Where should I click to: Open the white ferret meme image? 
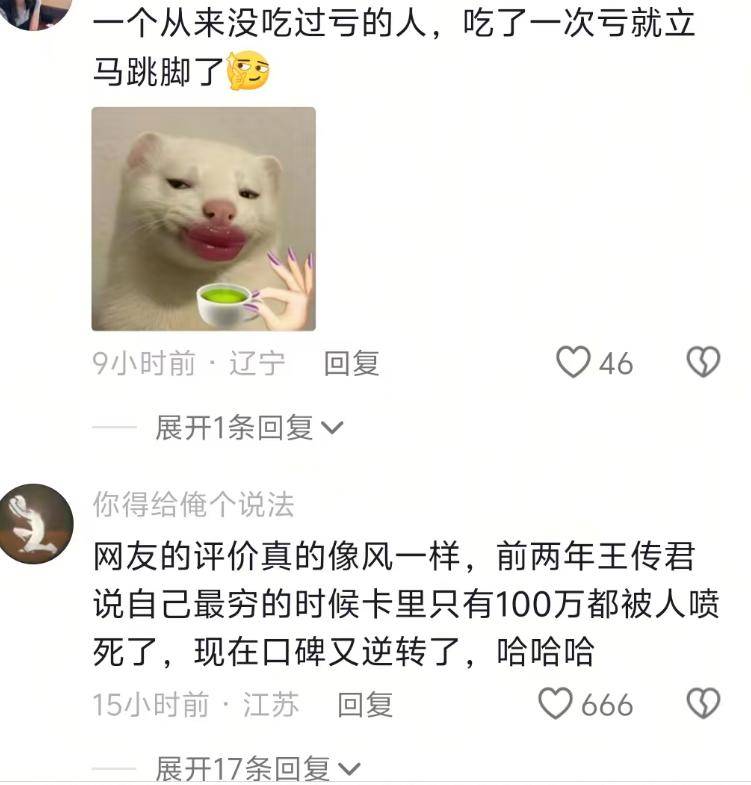point(203,219)
